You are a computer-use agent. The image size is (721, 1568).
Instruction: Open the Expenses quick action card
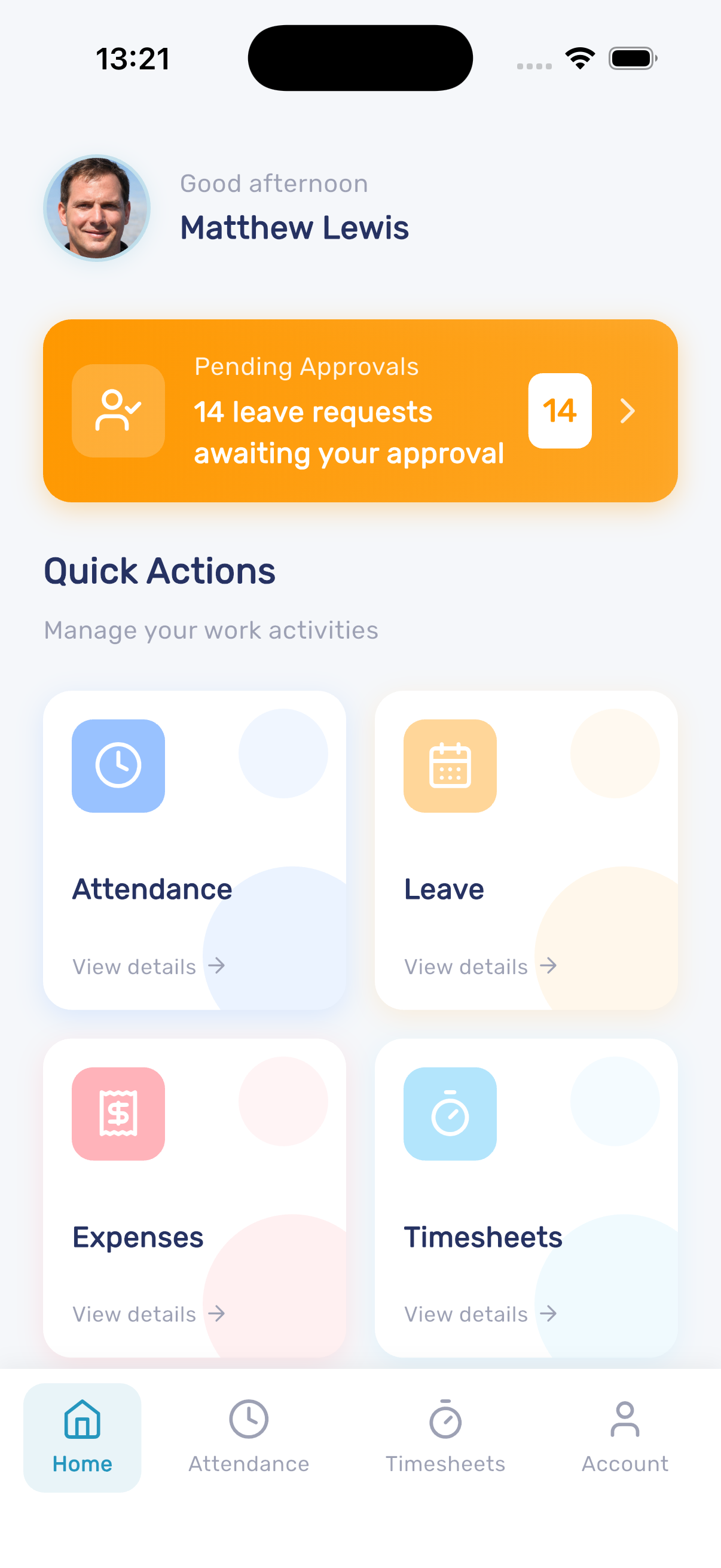click(194, 1197)
